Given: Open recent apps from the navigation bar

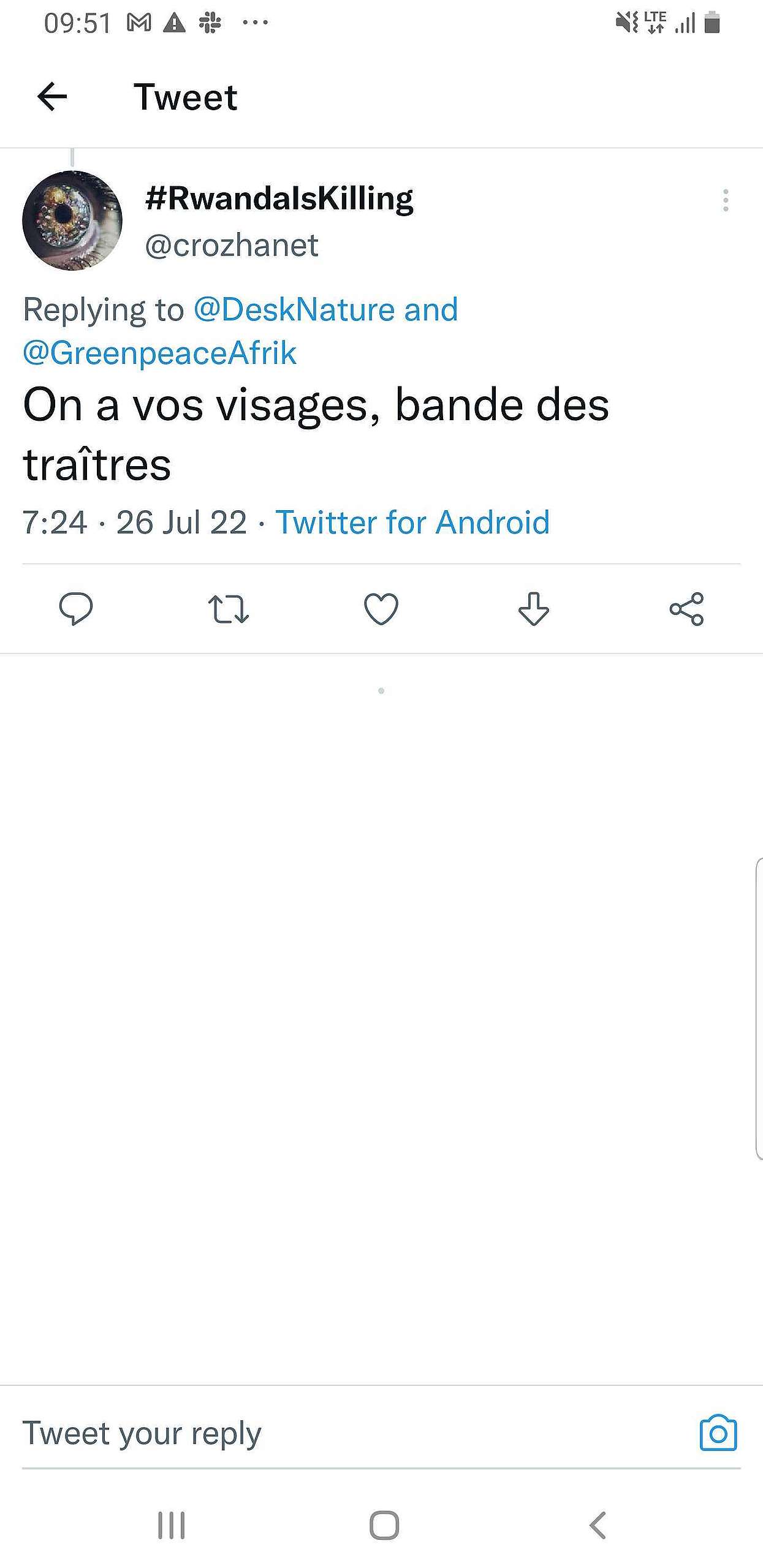Looking at the screenshot, I should click(x=172, y=1525).
